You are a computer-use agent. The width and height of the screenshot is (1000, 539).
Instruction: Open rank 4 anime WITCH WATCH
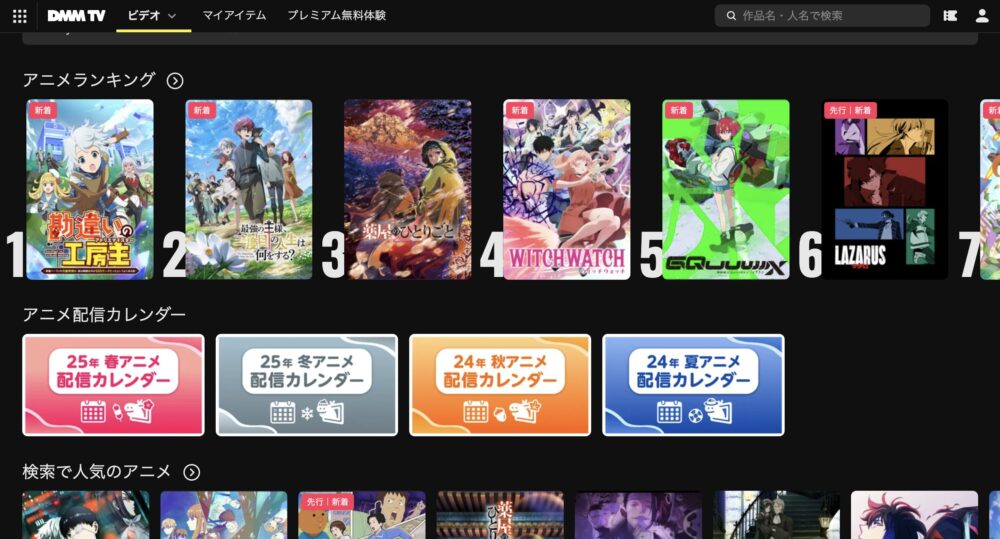pos(567,189)
